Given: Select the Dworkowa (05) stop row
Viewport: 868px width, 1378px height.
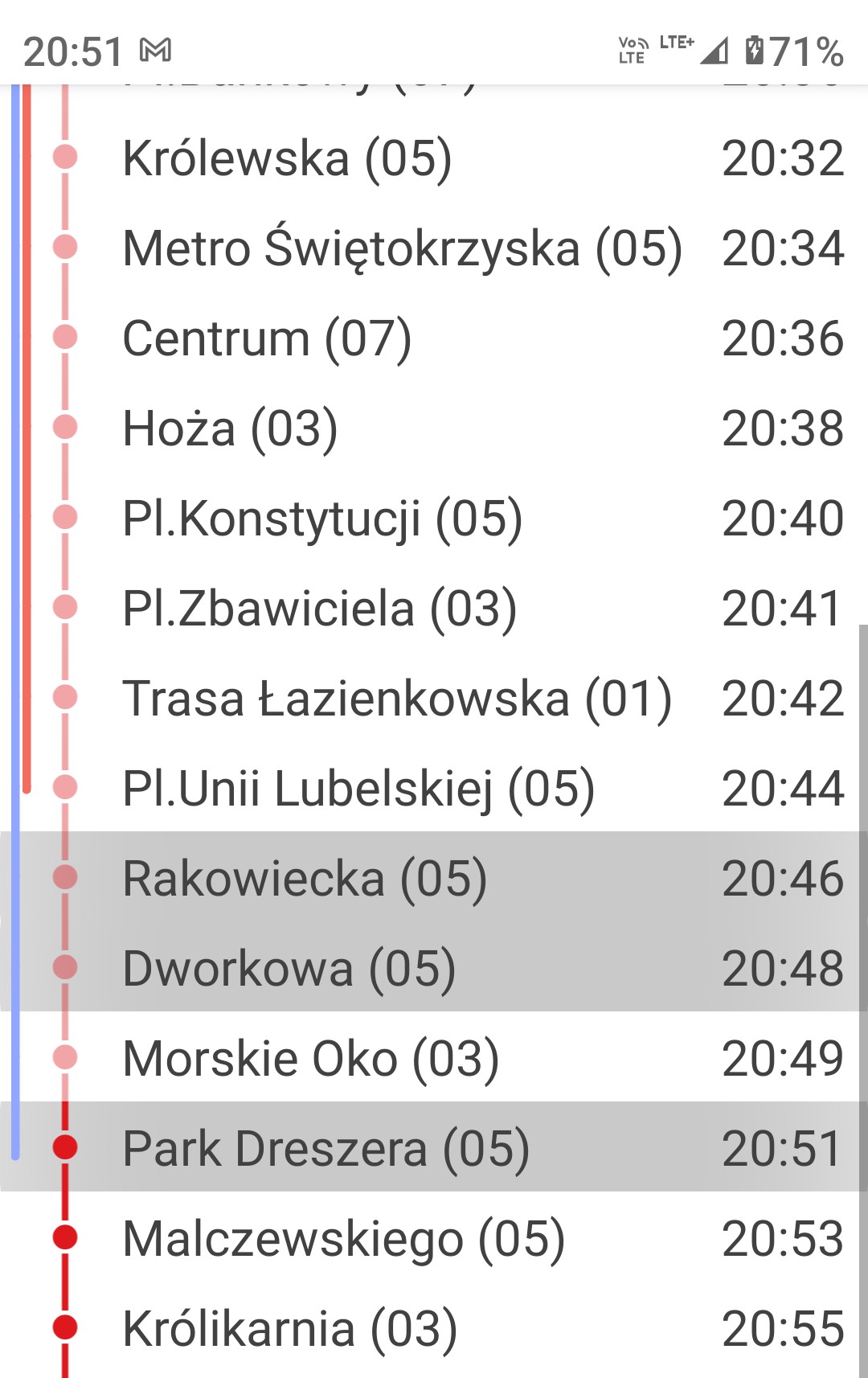Looking at the screenshot, I should (x=289, y=969).
